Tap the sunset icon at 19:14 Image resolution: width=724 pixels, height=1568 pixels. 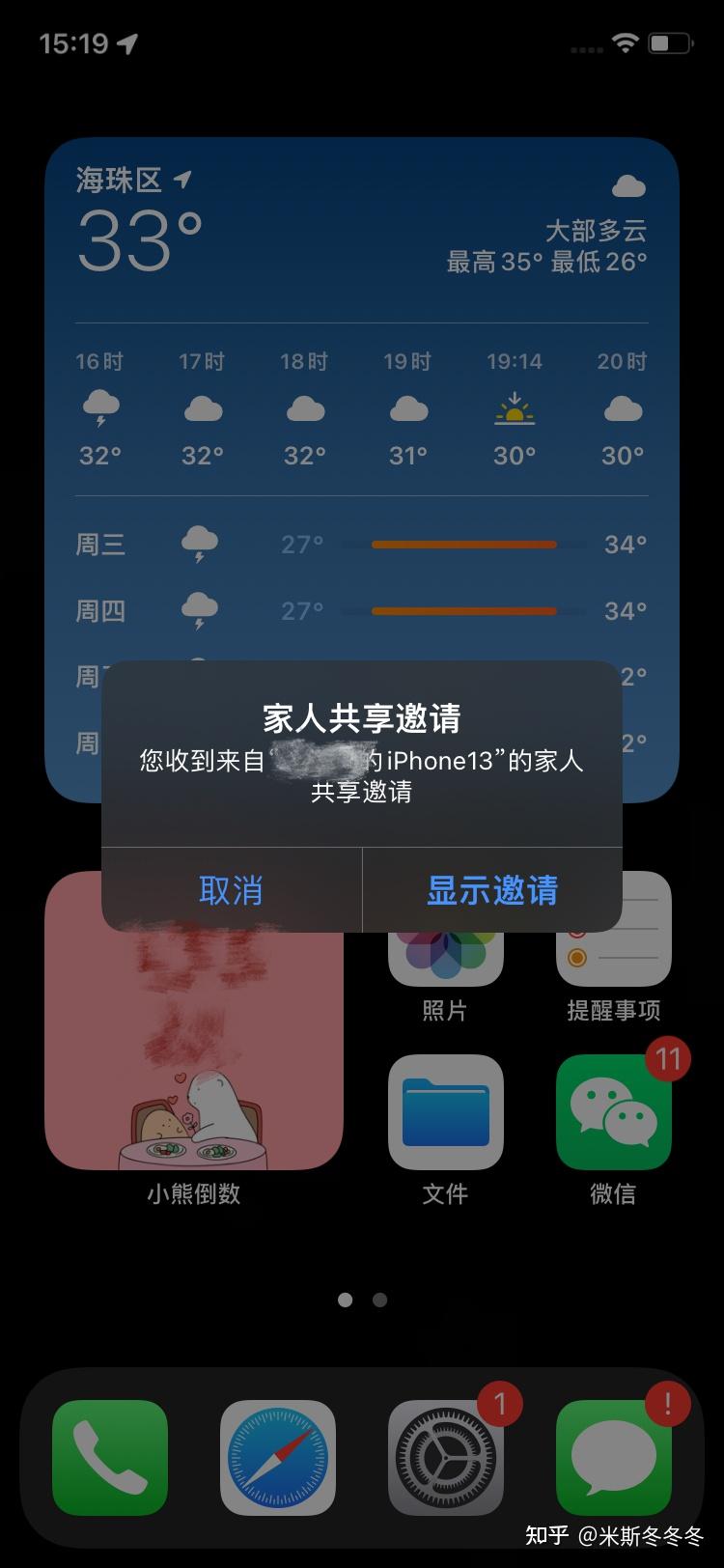pyautogui.click(x=515, y=408)
